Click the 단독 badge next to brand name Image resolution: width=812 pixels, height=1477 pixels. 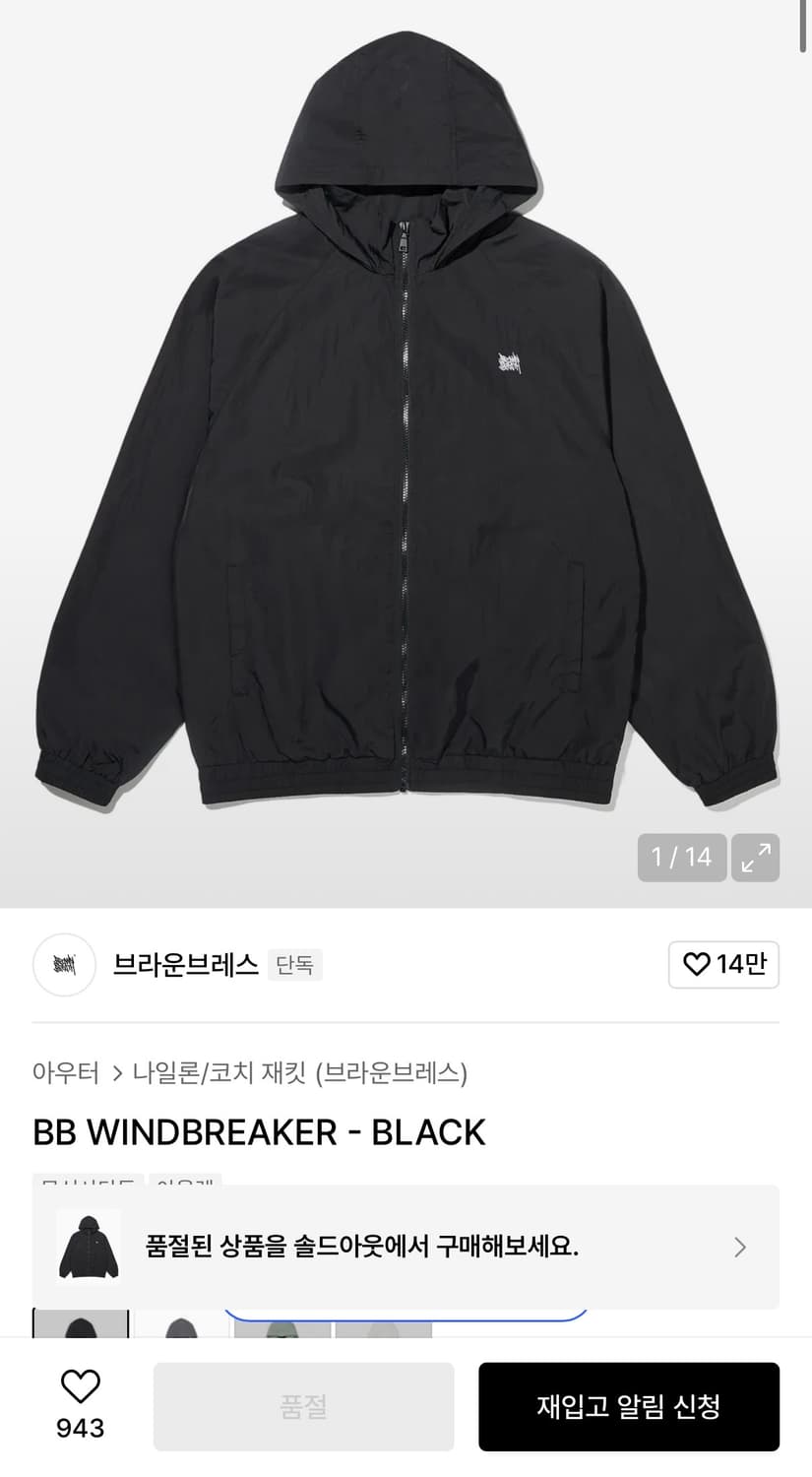click(x=294, y=965)
